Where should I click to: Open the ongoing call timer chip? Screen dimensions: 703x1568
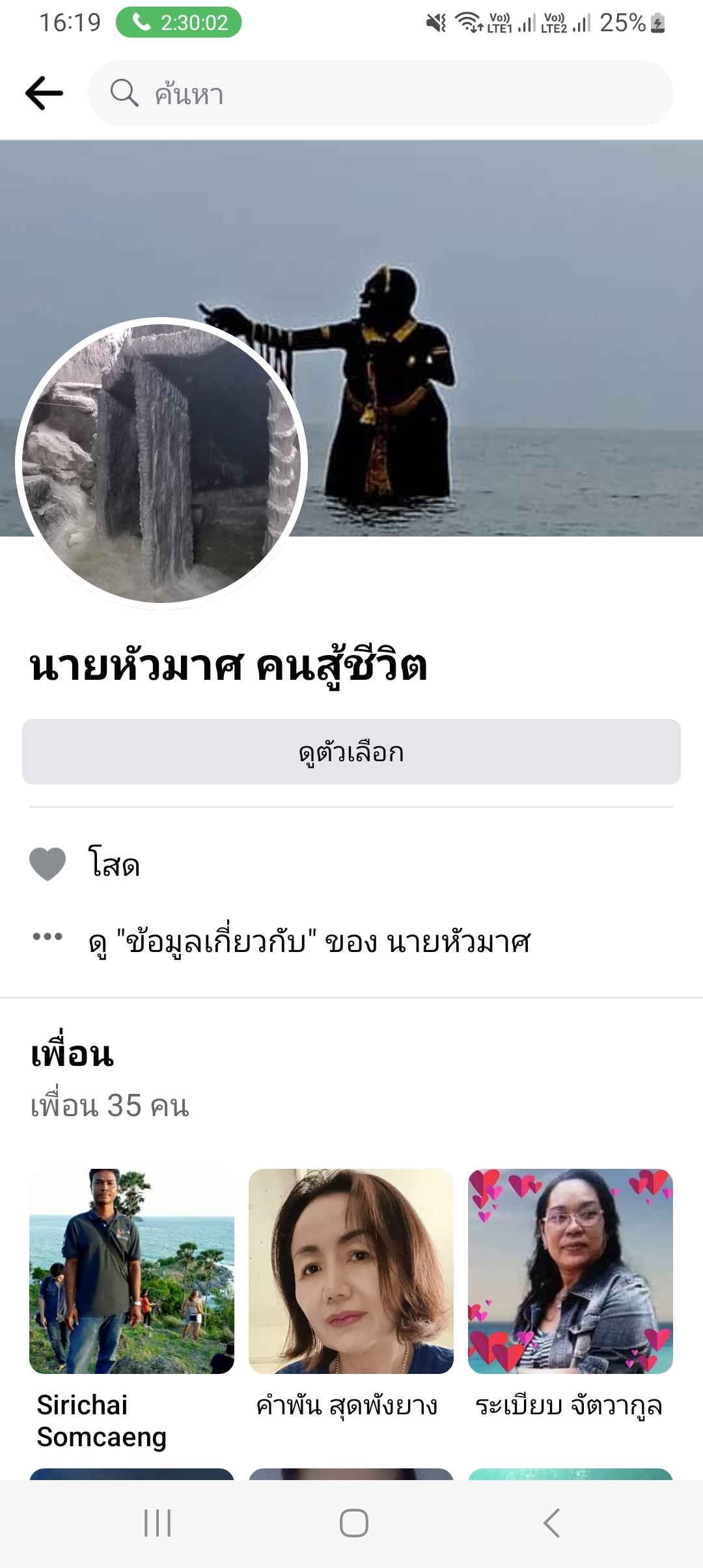[x=179, y=23]
